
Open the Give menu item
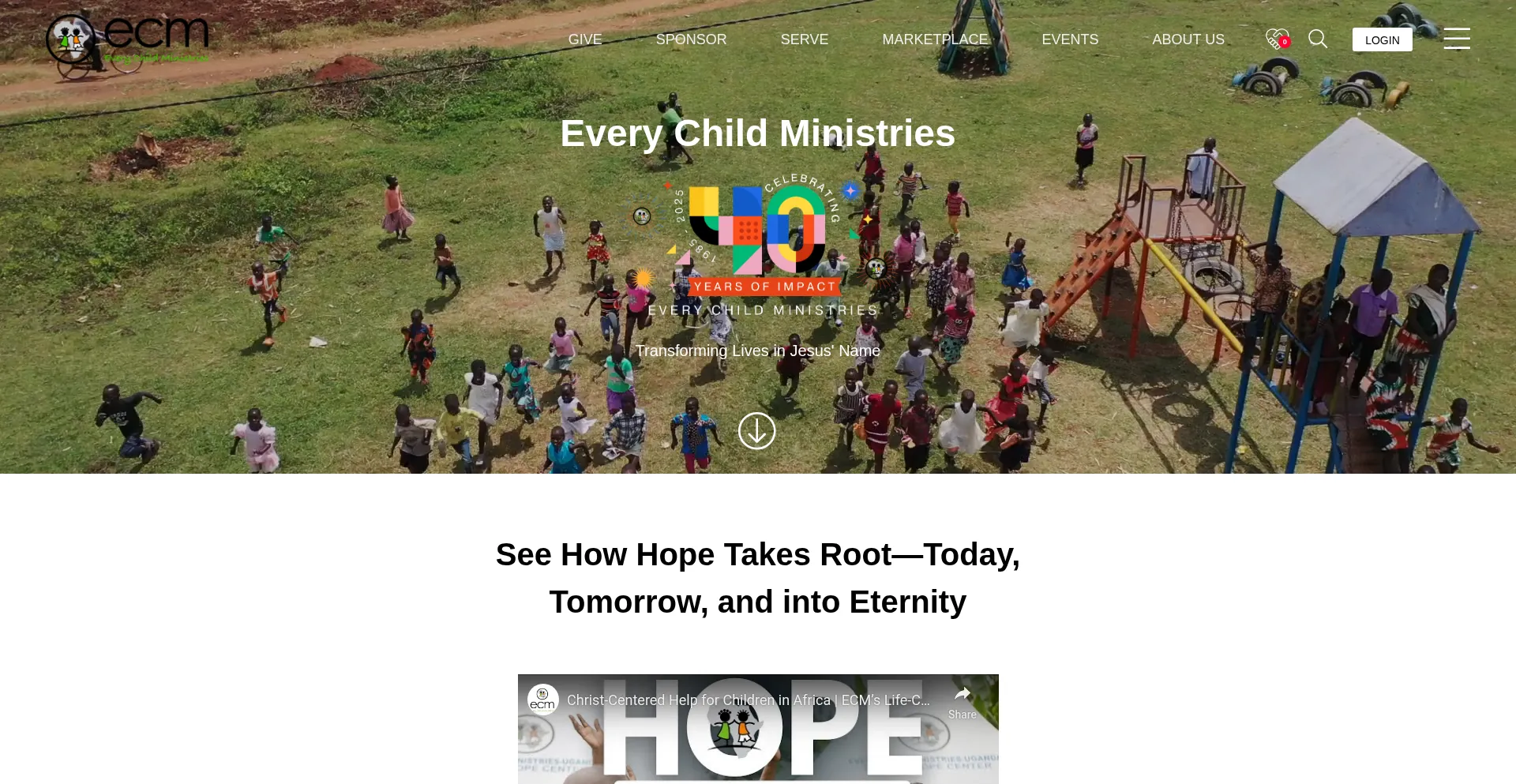pos(585,39)
